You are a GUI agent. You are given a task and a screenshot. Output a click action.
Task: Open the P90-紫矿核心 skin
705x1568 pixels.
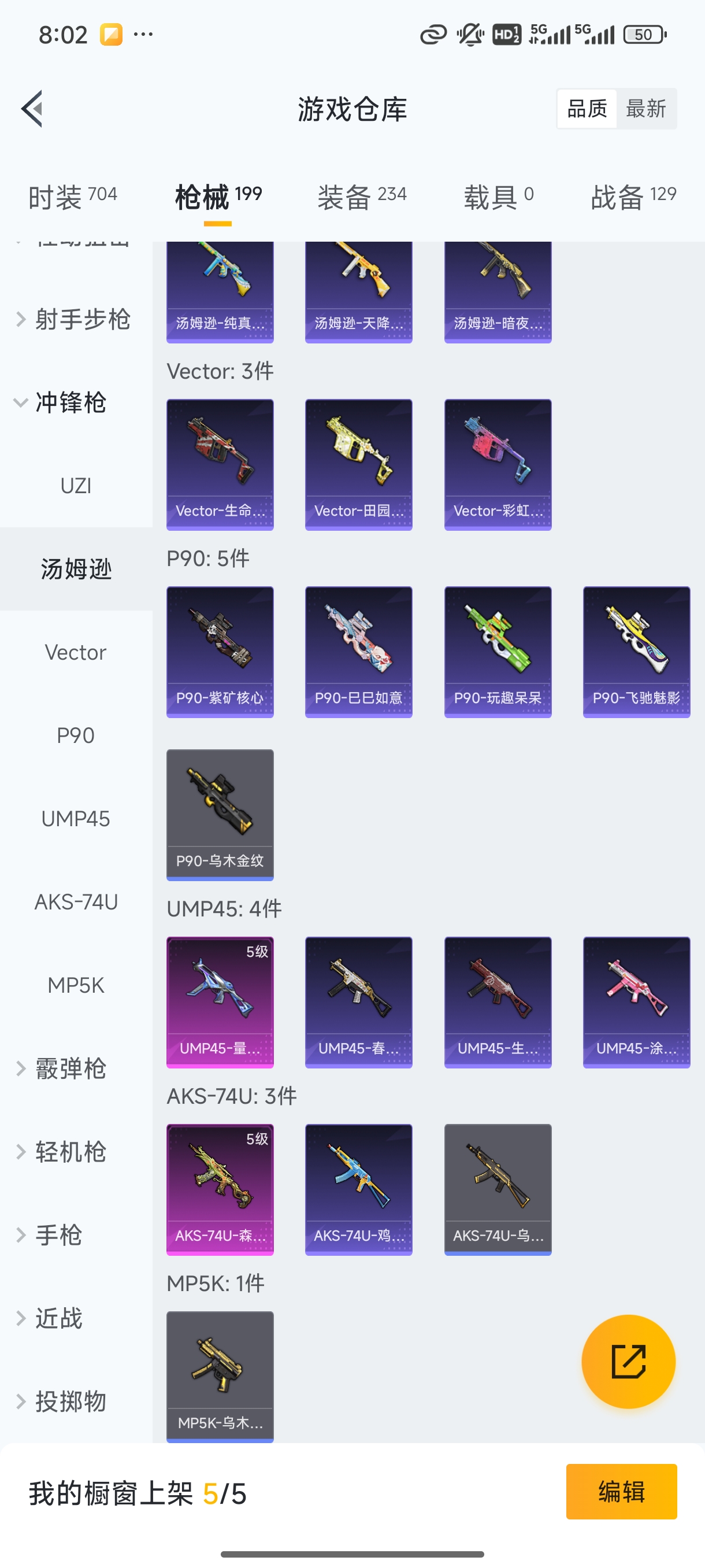click(220, 652)
